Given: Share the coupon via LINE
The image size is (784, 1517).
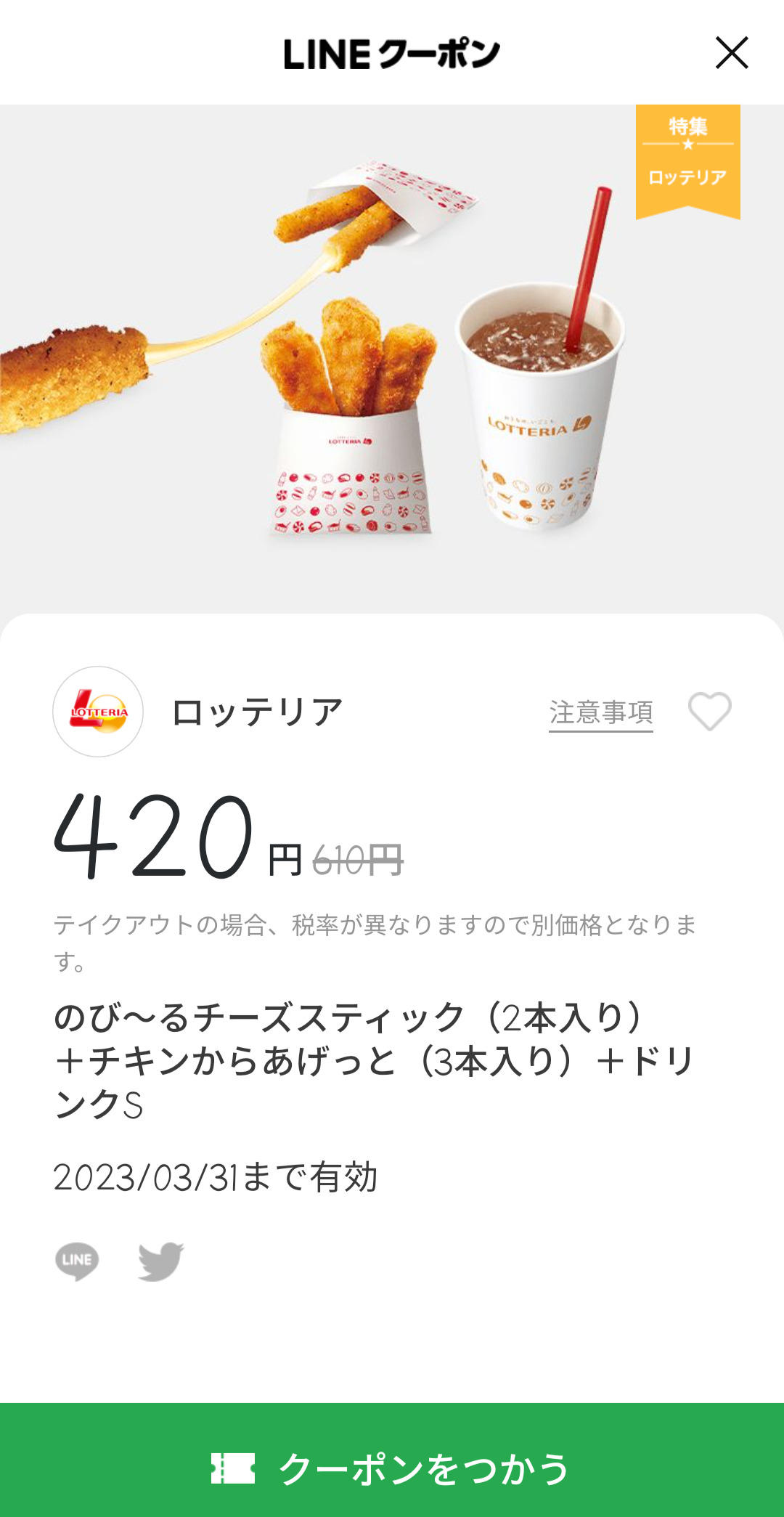Looking at the screenshot, I should [77, 1261].
